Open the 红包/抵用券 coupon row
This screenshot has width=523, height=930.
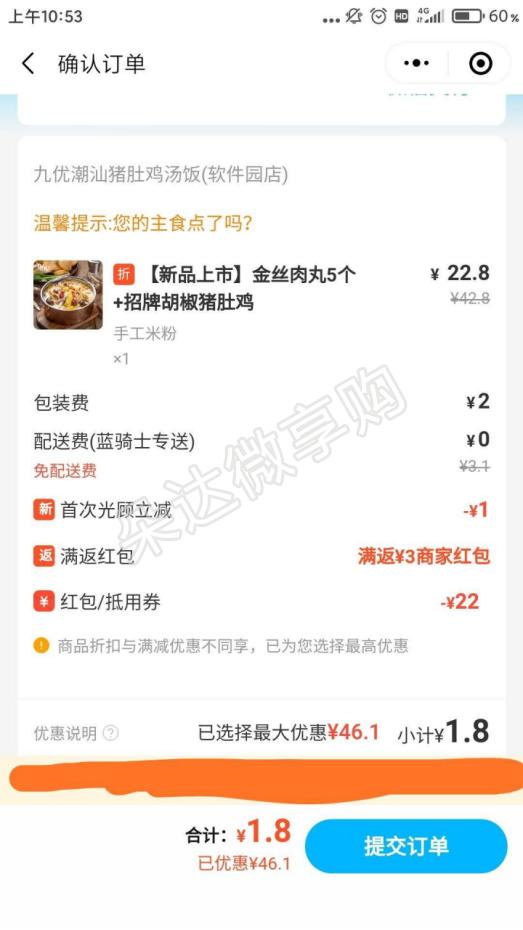pyautogui.click(x=262, y=602)
